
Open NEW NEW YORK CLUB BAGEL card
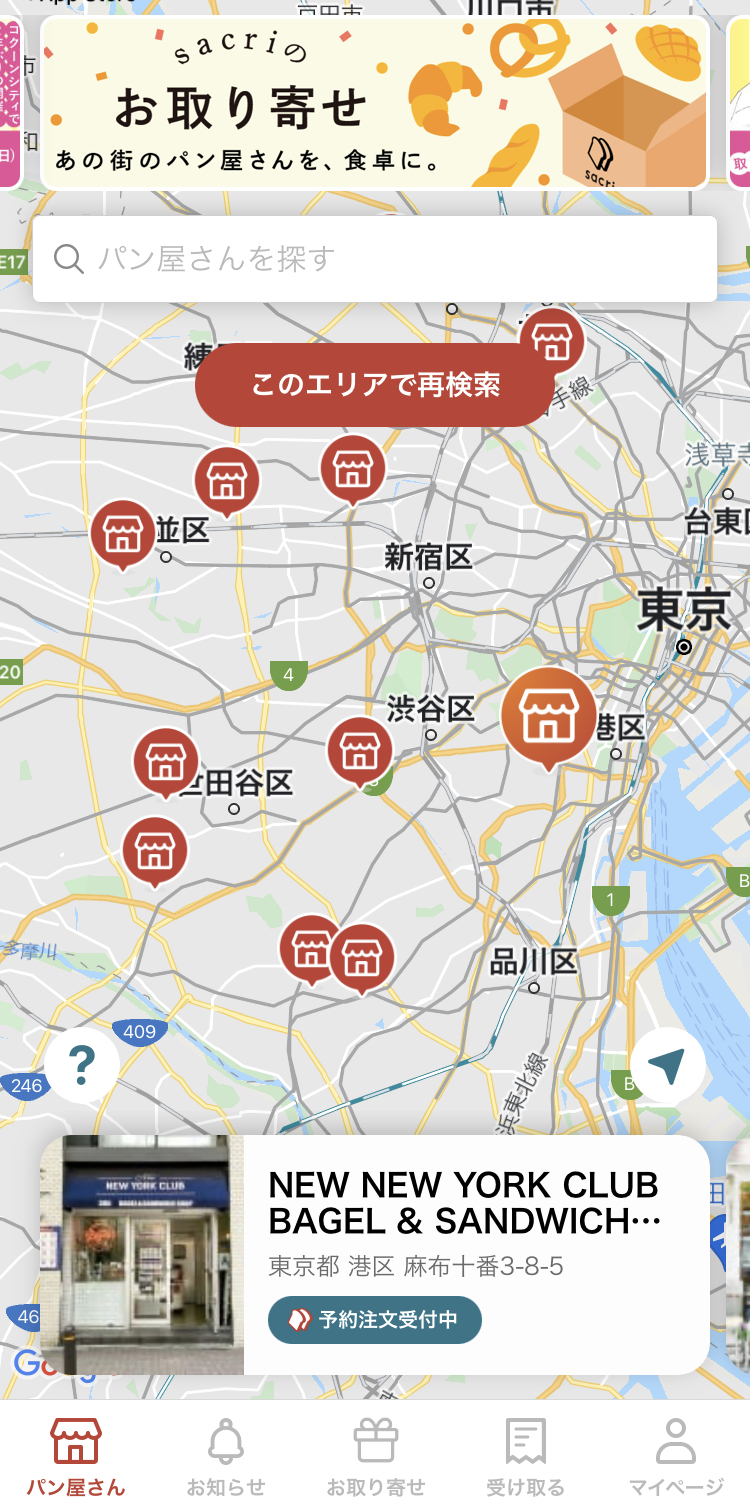[375, 1255]
